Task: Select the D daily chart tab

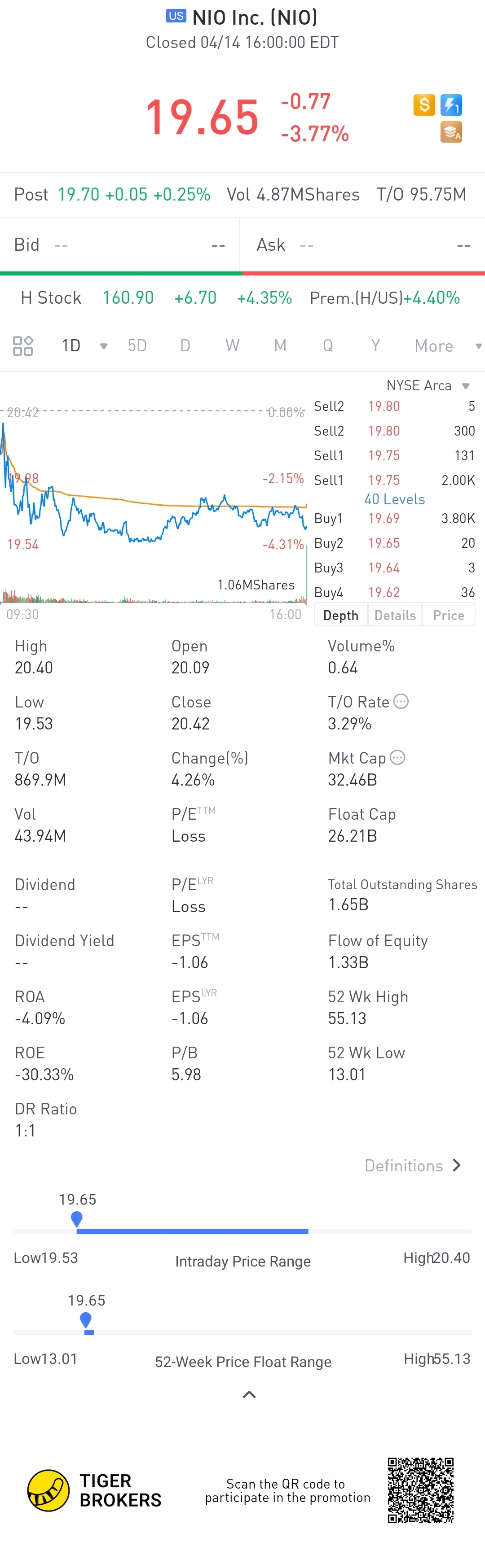Action: point(185,346)
